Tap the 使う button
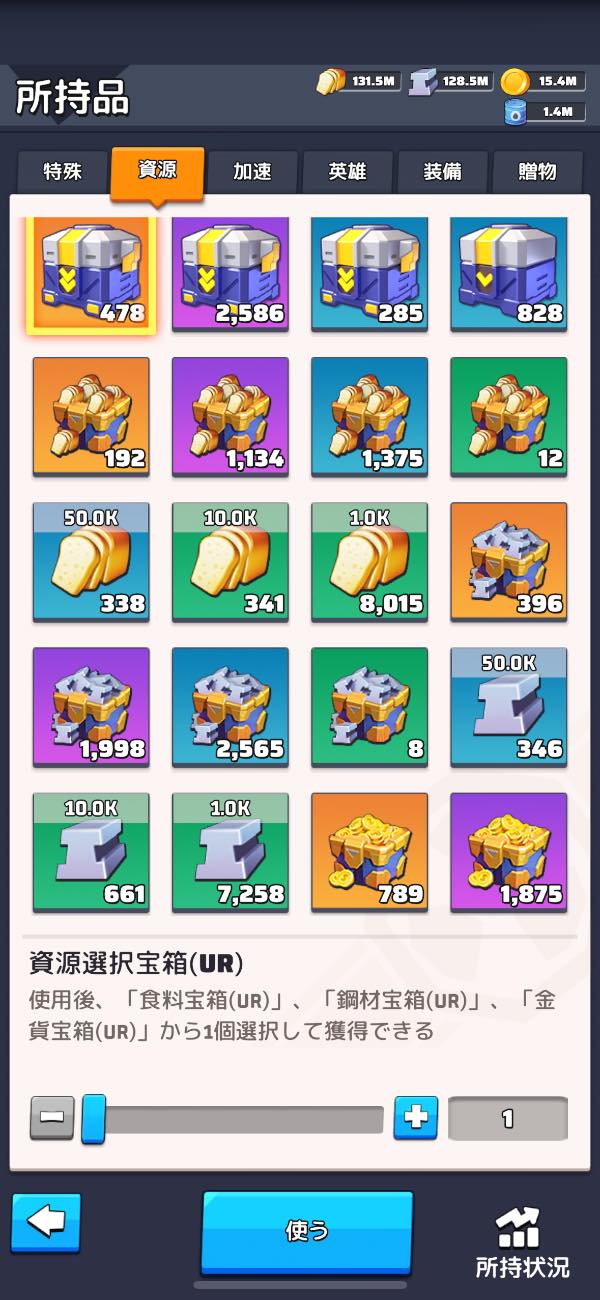This screenshot has width=600, height=1300. coord(307,1231)
